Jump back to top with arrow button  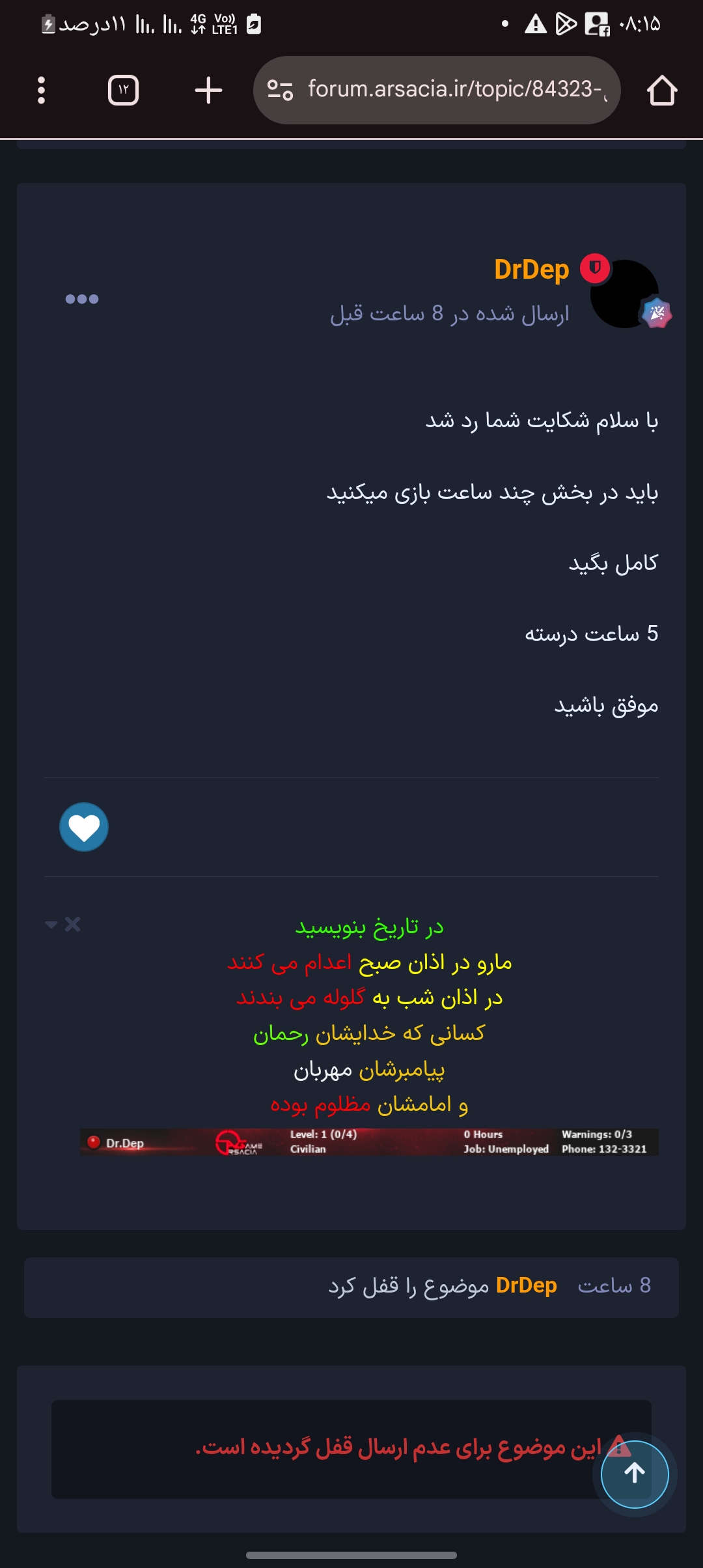click(635, 1474)
